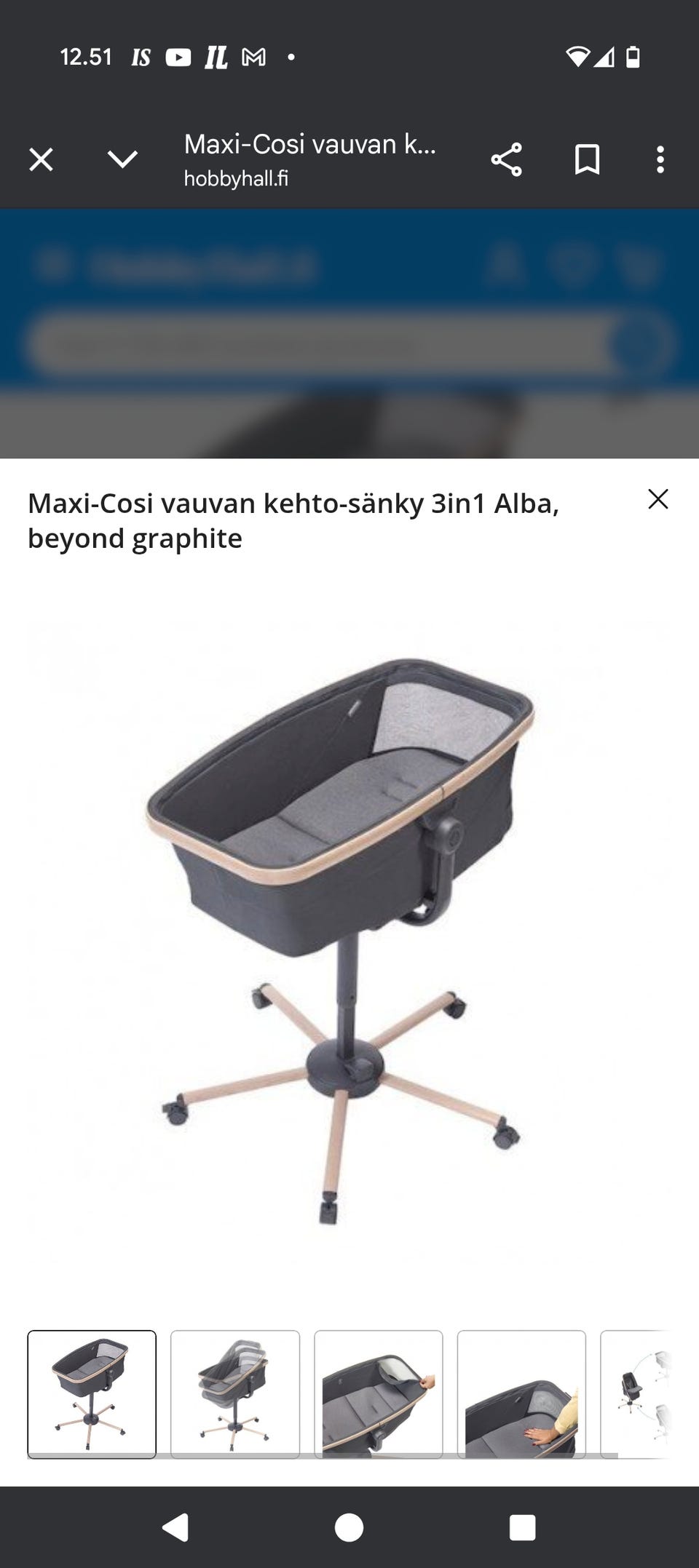699x1568 pixels.
Task: Go back using the system back button
Action: pos(175,1527)
